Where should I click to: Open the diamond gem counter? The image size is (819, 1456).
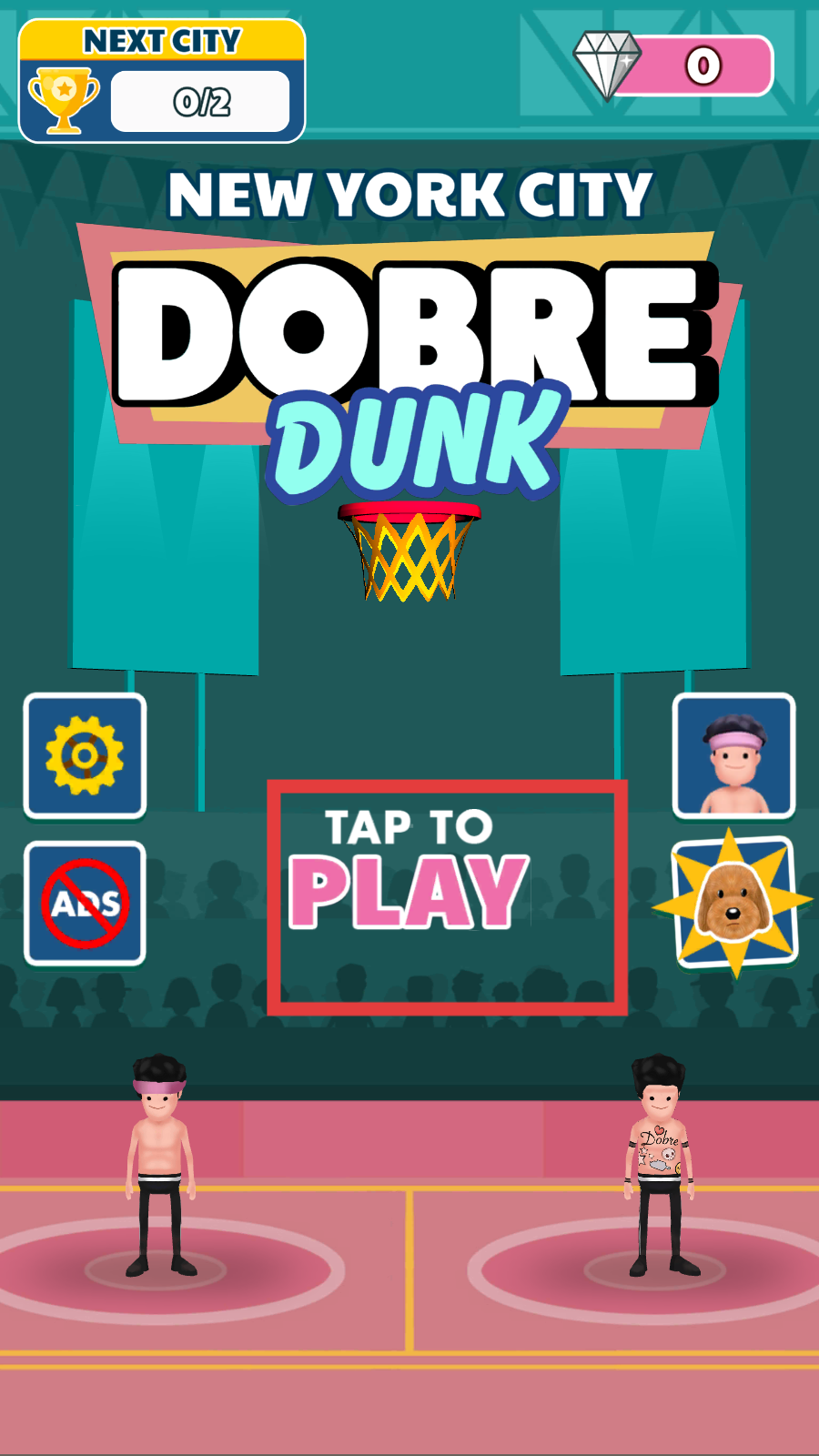tap(675, 66)
